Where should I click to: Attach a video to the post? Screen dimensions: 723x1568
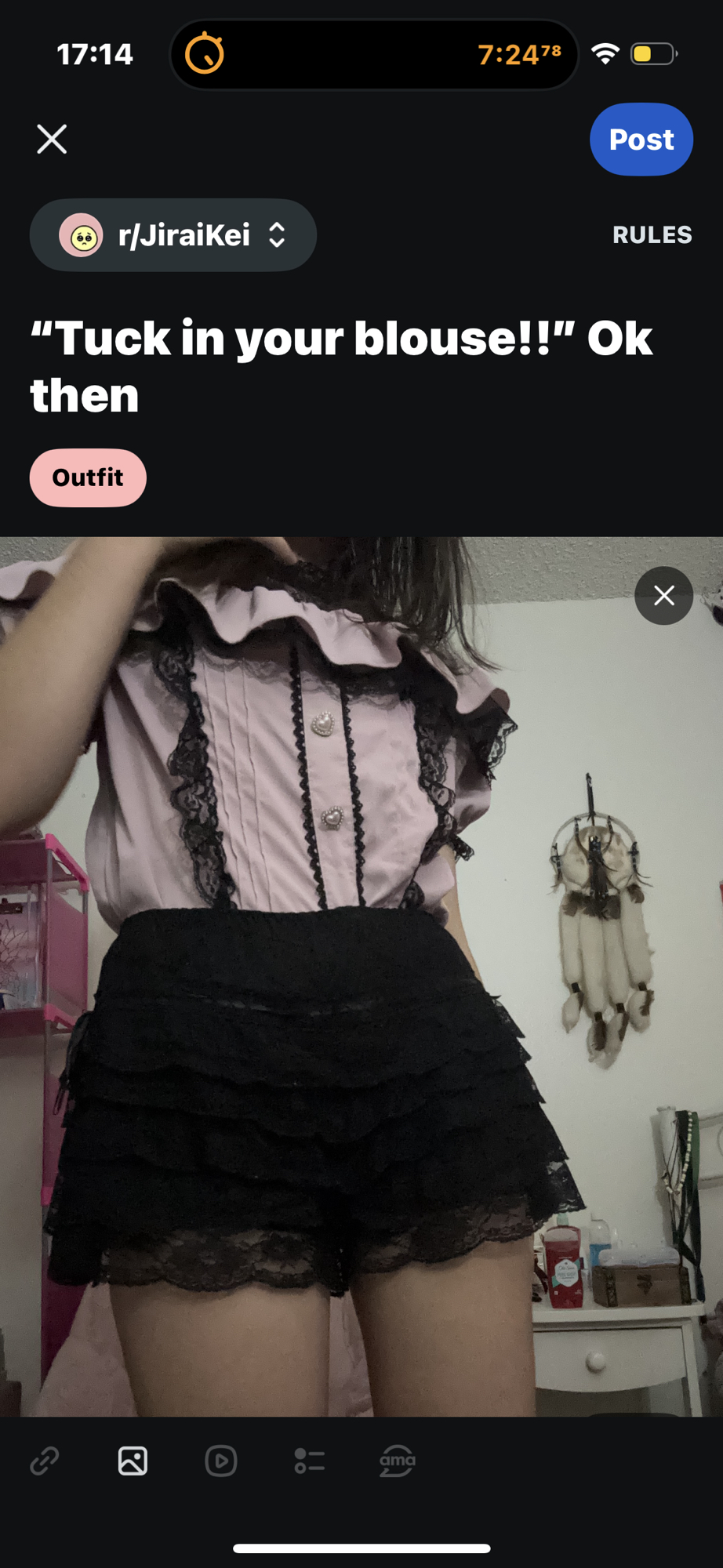(x=221, y=1461)
